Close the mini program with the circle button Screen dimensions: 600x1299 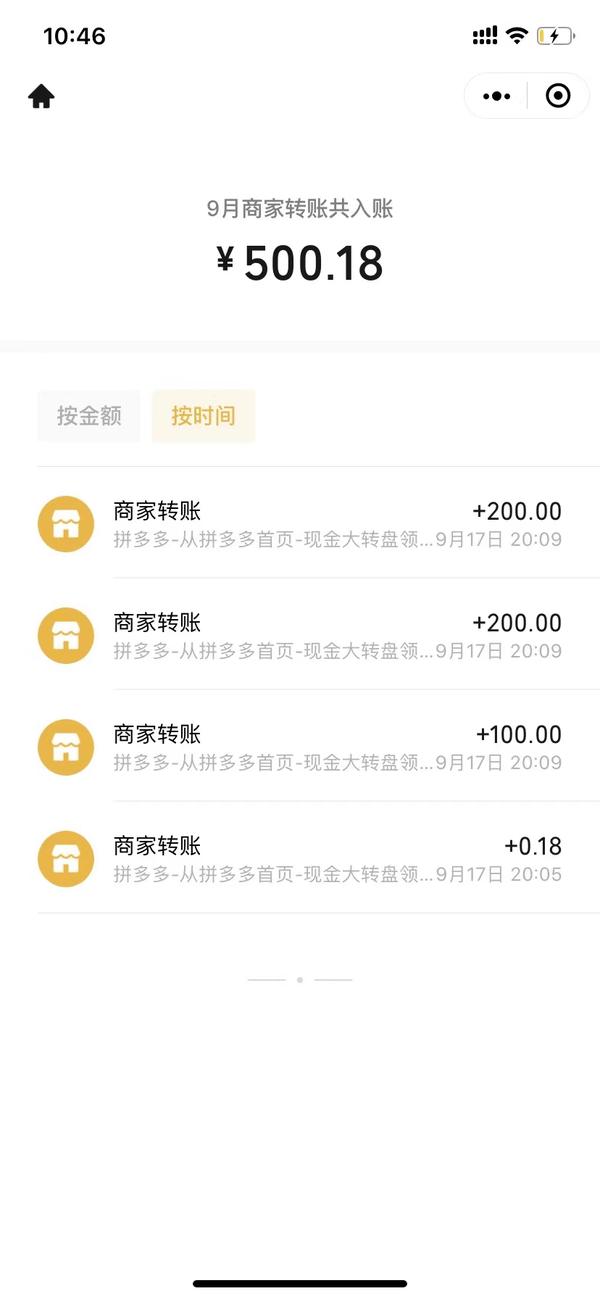(558, 96)
